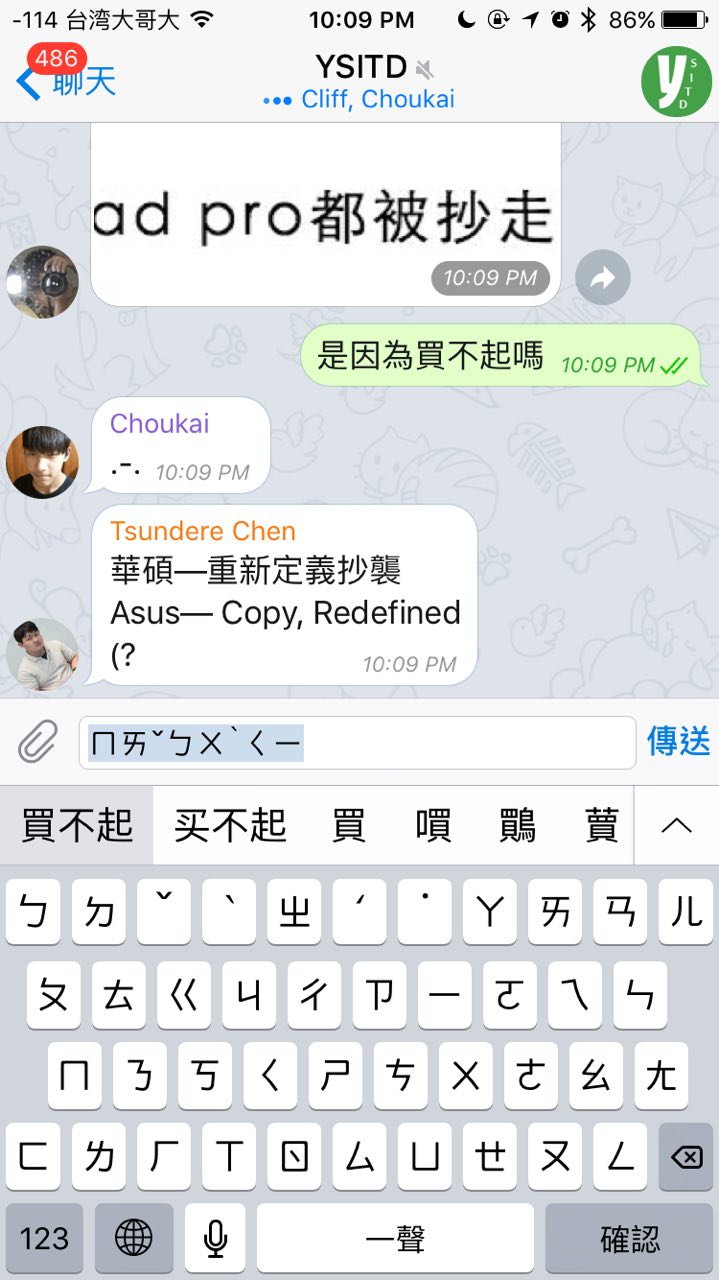Go back to the 聊天 list
This screenshot has width=719, height=1280.
coord(66,82)
